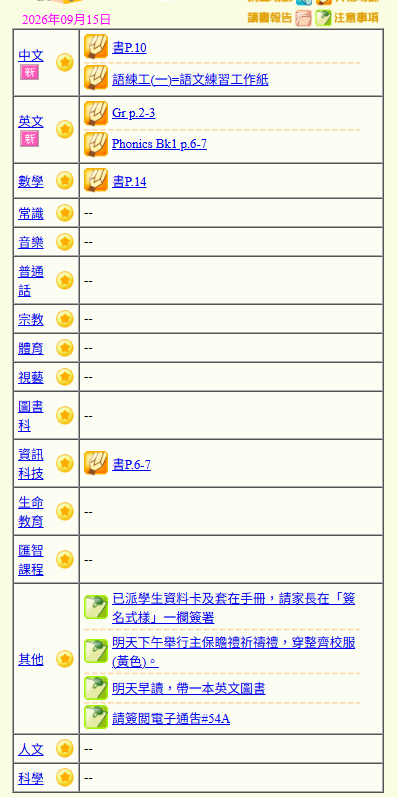Open the 注意事項 notes button
This screenshot has width=398, height=797.
[347, 18]
